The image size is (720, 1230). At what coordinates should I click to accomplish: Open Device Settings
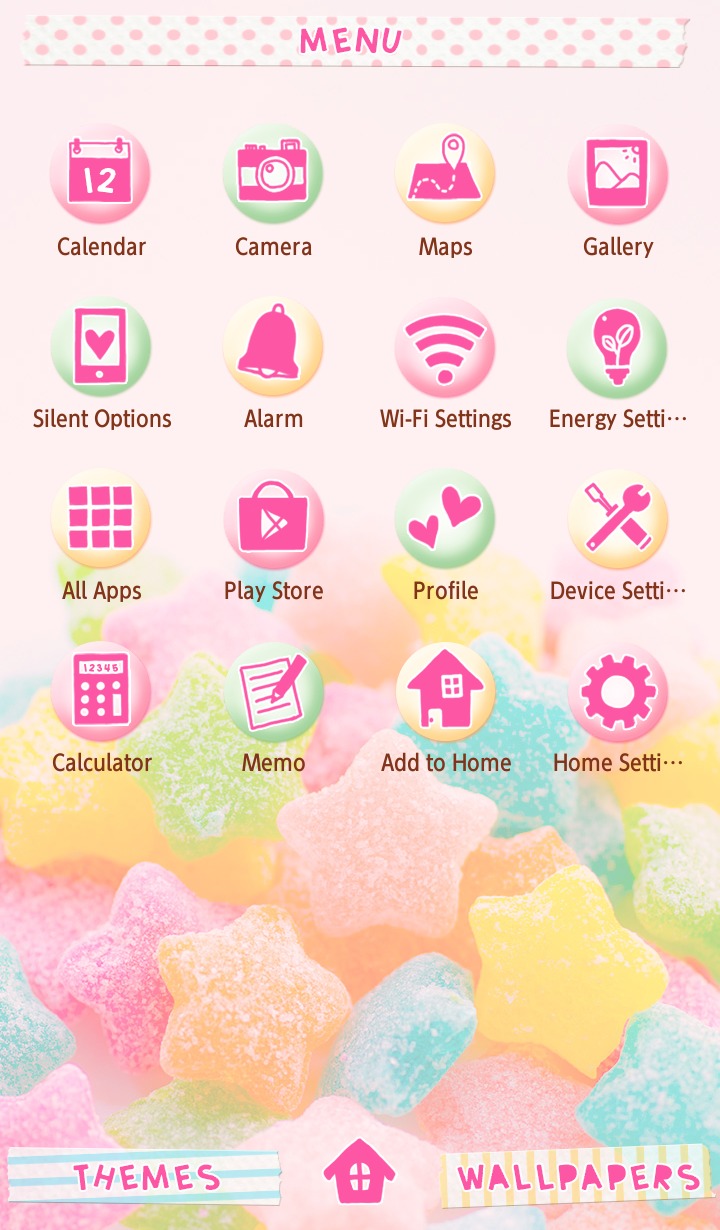617,519
